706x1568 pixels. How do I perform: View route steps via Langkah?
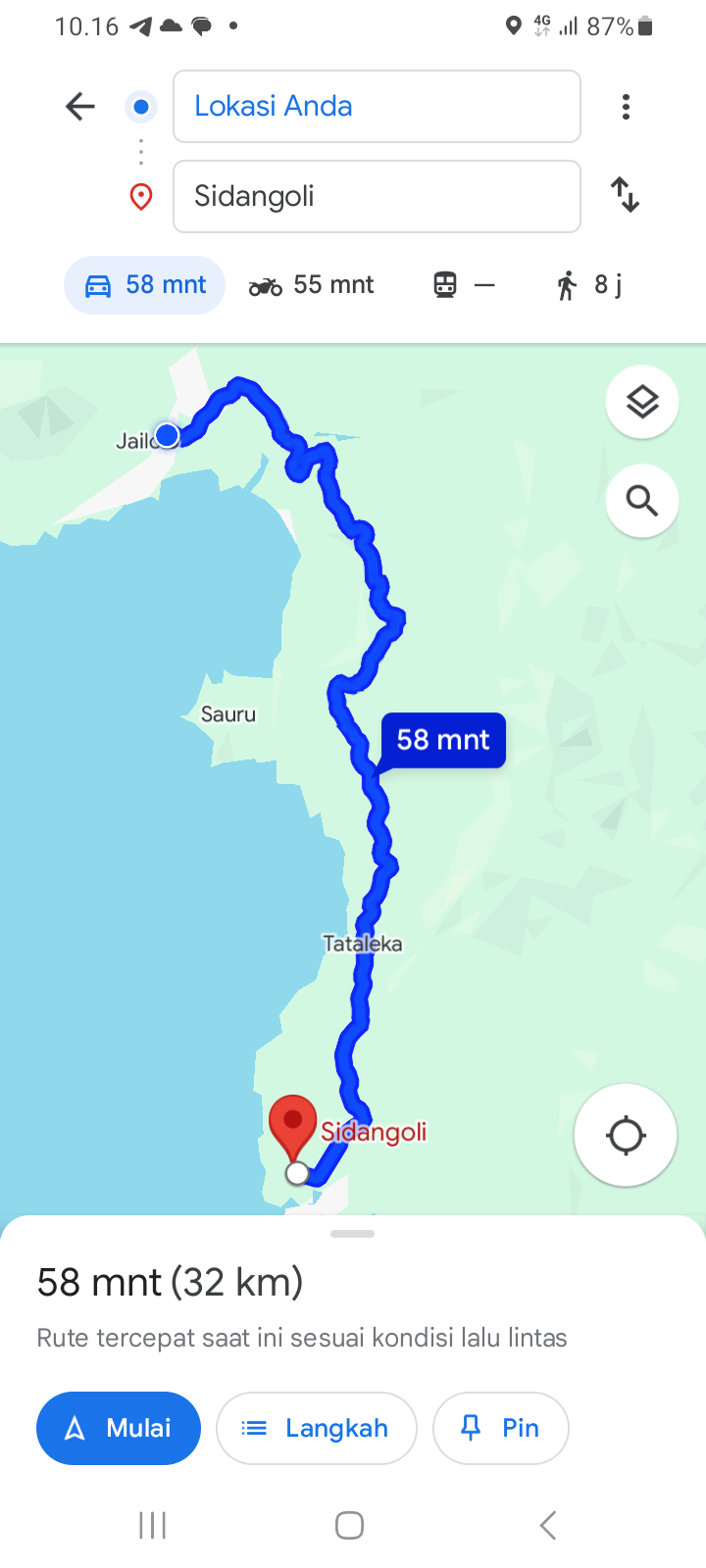[x=317, y=1428]
